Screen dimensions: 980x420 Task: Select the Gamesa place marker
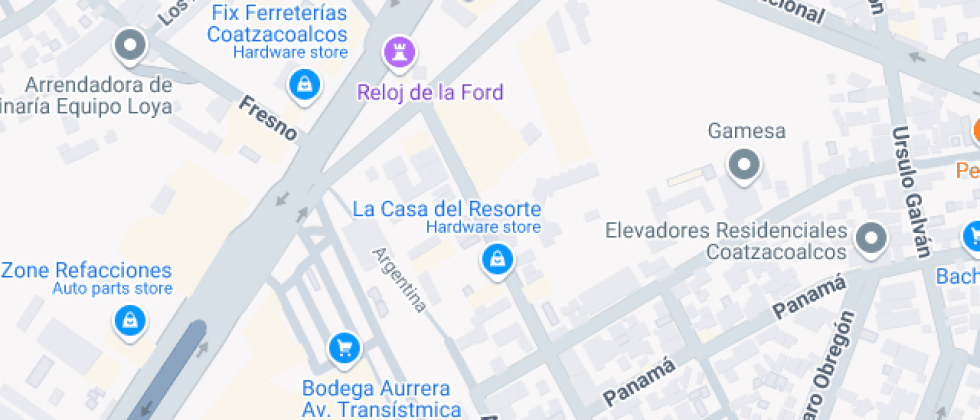point(744,165)
